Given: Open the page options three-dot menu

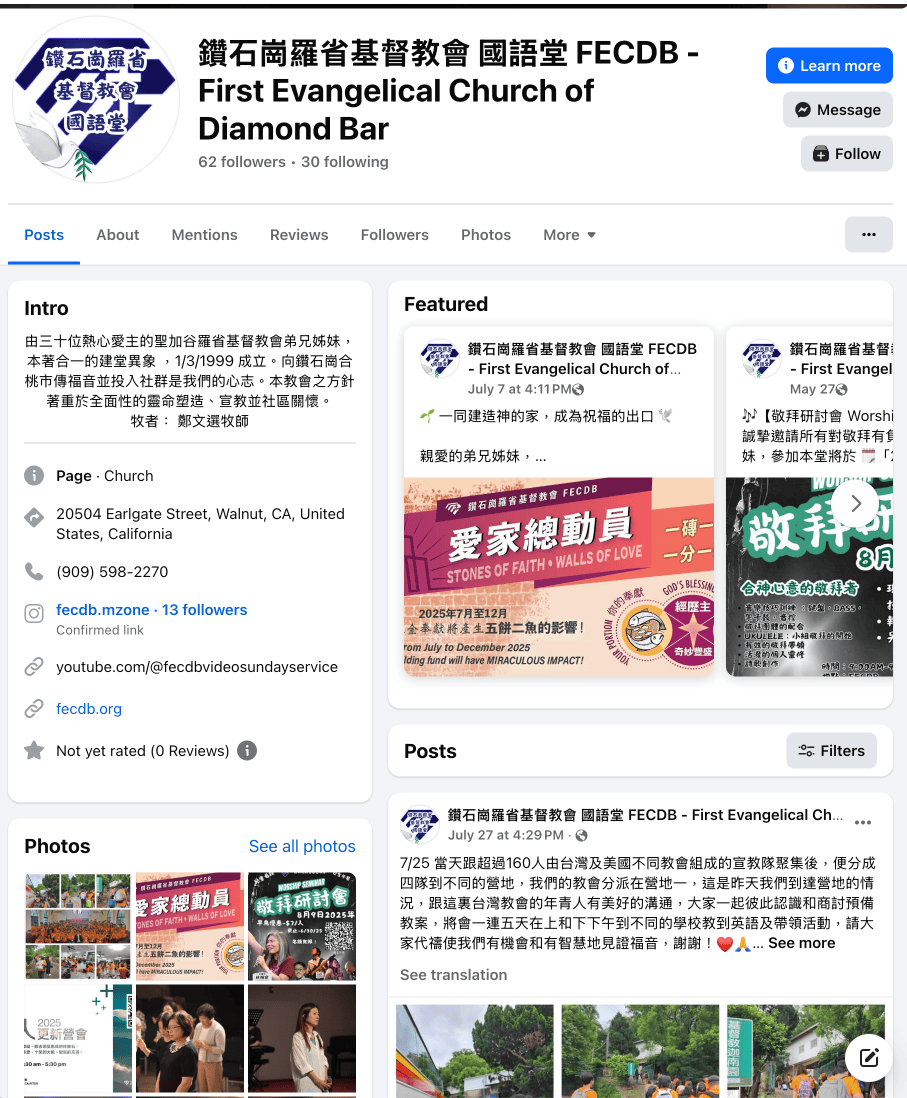Looking at the screenshot, I should click(x=868, y=235).
